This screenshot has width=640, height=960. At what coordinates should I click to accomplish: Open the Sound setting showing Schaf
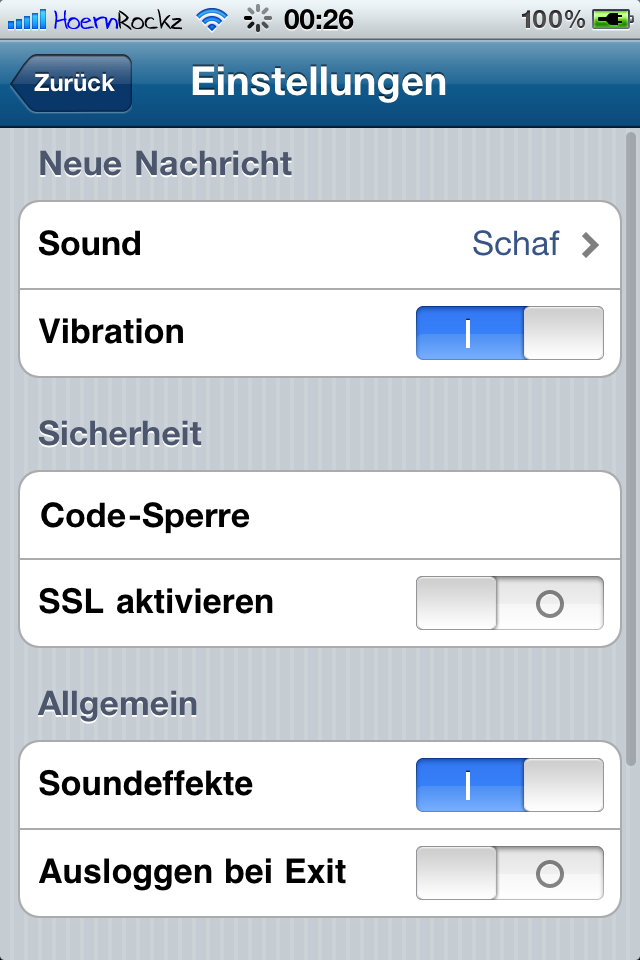click(320, 244)
